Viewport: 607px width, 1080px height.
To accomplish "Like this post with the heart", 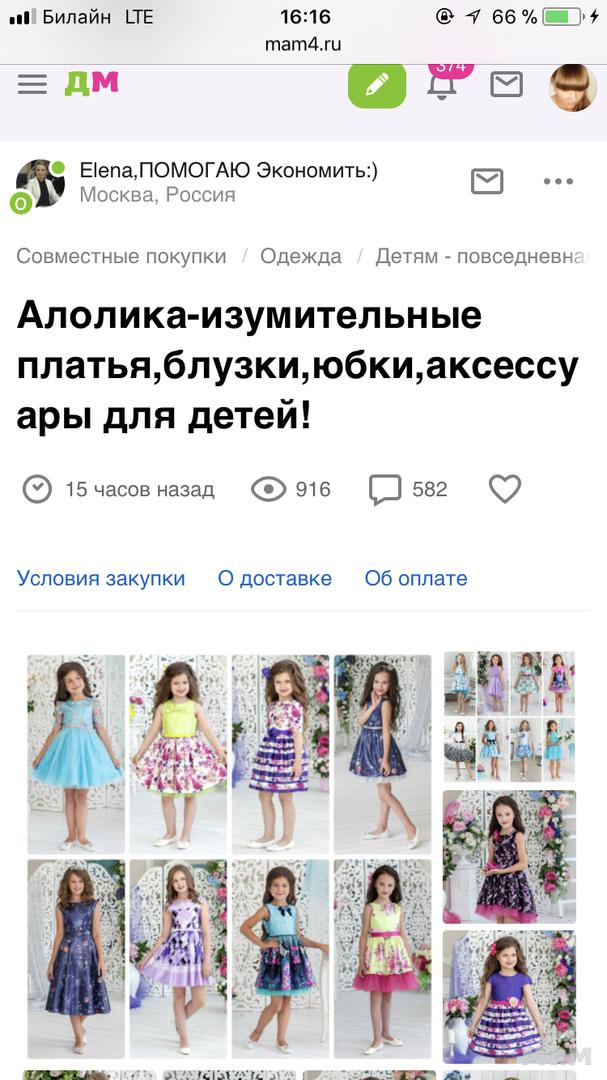I will [505, 489].
